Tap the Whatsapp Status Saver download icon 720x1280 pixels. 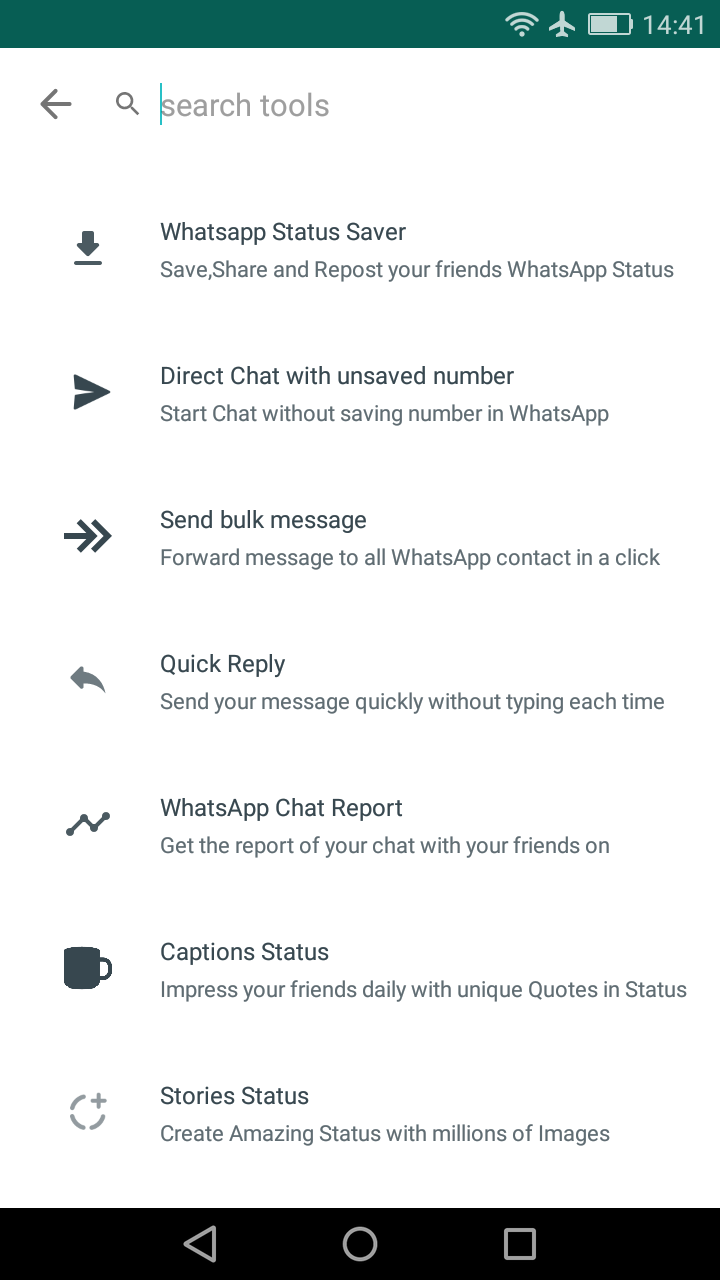tap(87, 248)
